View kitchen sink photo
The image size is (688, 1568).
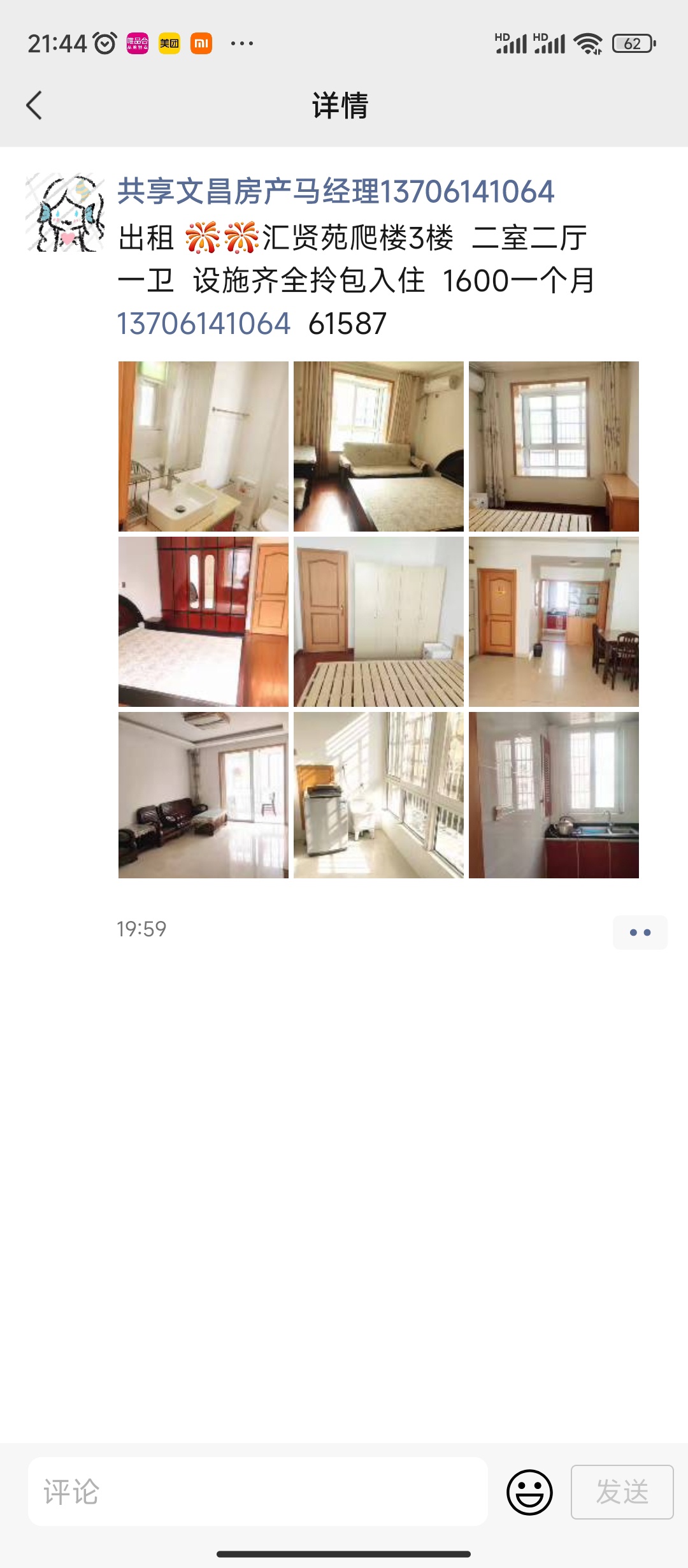point(554,795)
